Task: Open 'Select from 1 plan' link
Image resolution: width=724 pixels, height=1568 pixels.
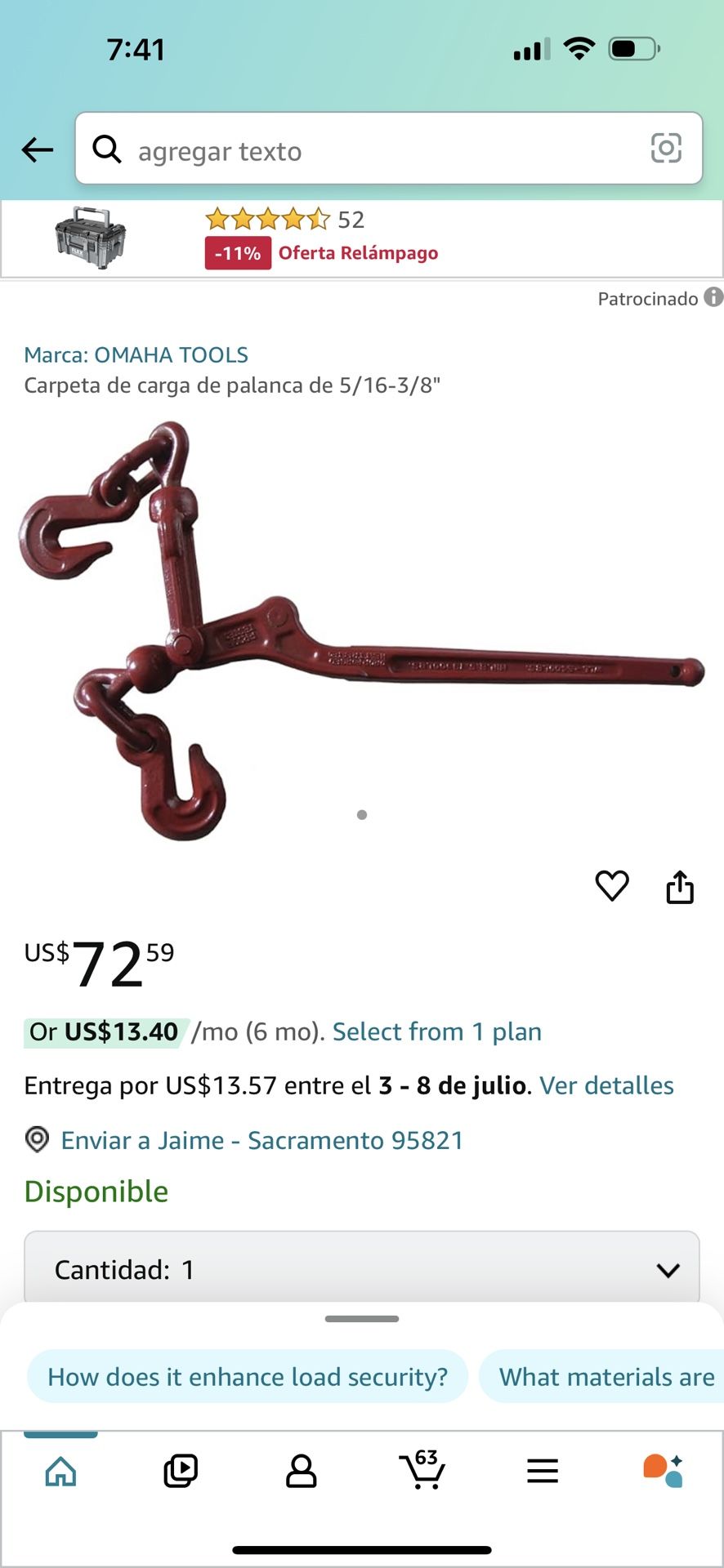Action: 437,1031
